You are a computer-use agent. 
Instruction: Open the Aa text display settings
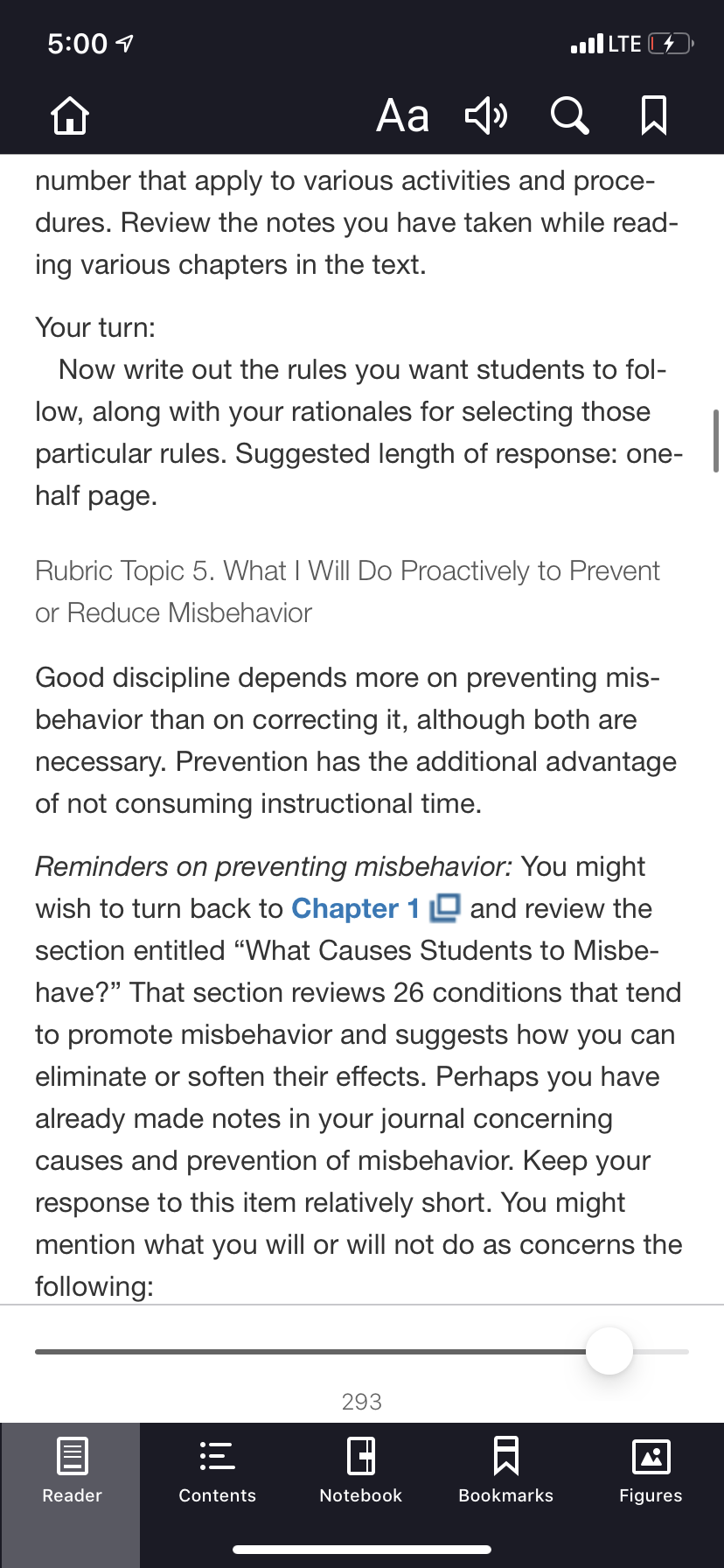402,115
